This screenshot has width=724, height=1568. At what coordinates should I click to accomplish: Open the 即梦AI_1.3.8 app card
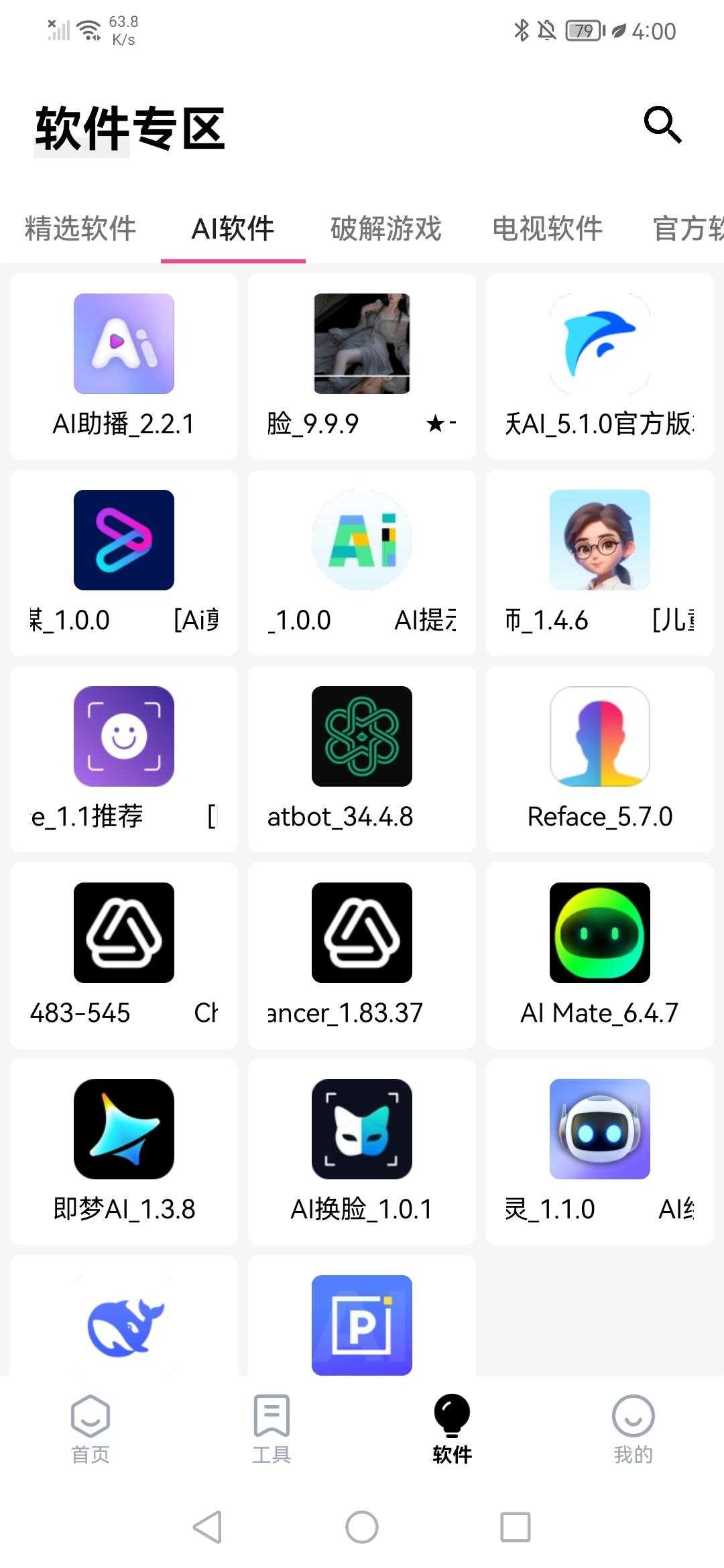pos(124,1151)
